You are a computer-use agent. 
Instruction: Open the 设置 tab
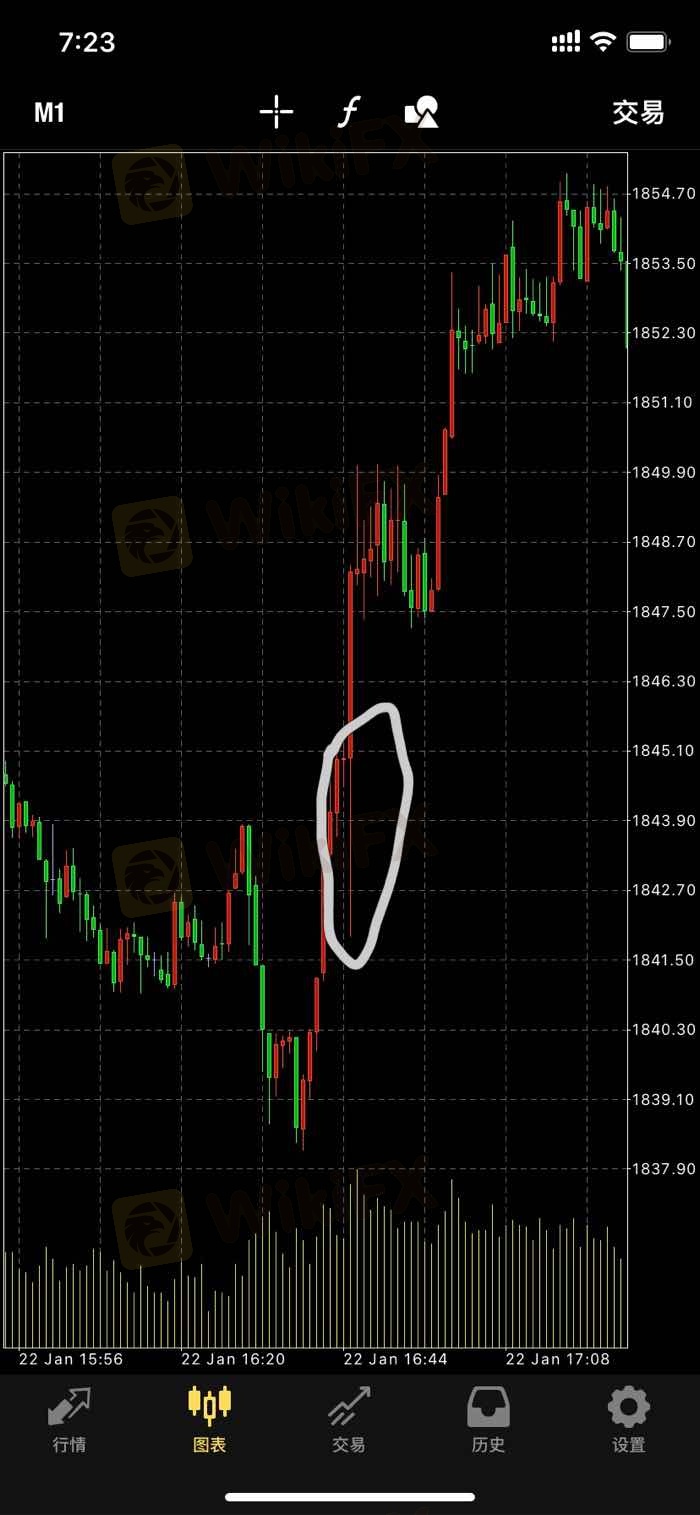point(629,1420)
